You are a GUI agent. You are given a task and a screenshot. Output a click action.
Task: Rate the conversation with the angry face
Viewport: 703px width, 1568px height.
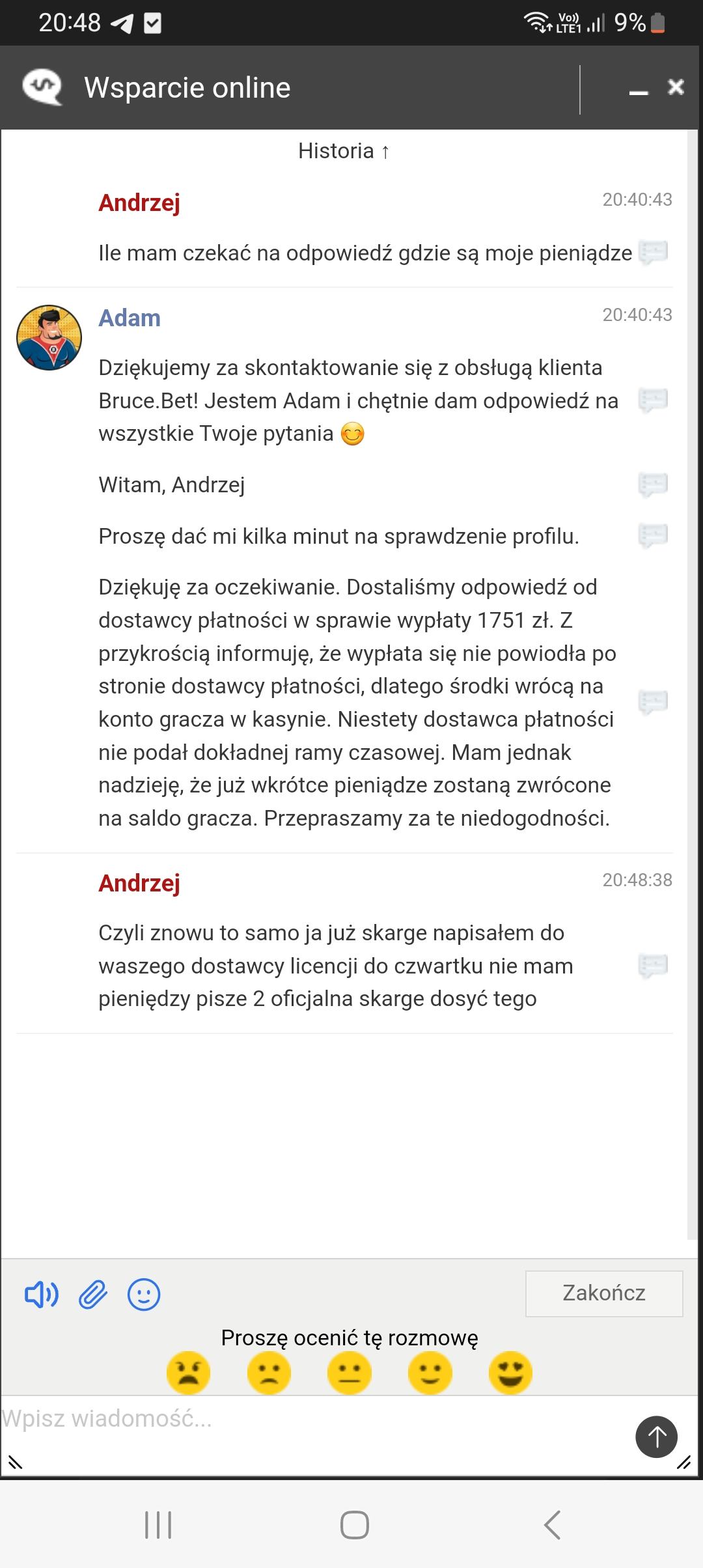[x=188, y=1372]
